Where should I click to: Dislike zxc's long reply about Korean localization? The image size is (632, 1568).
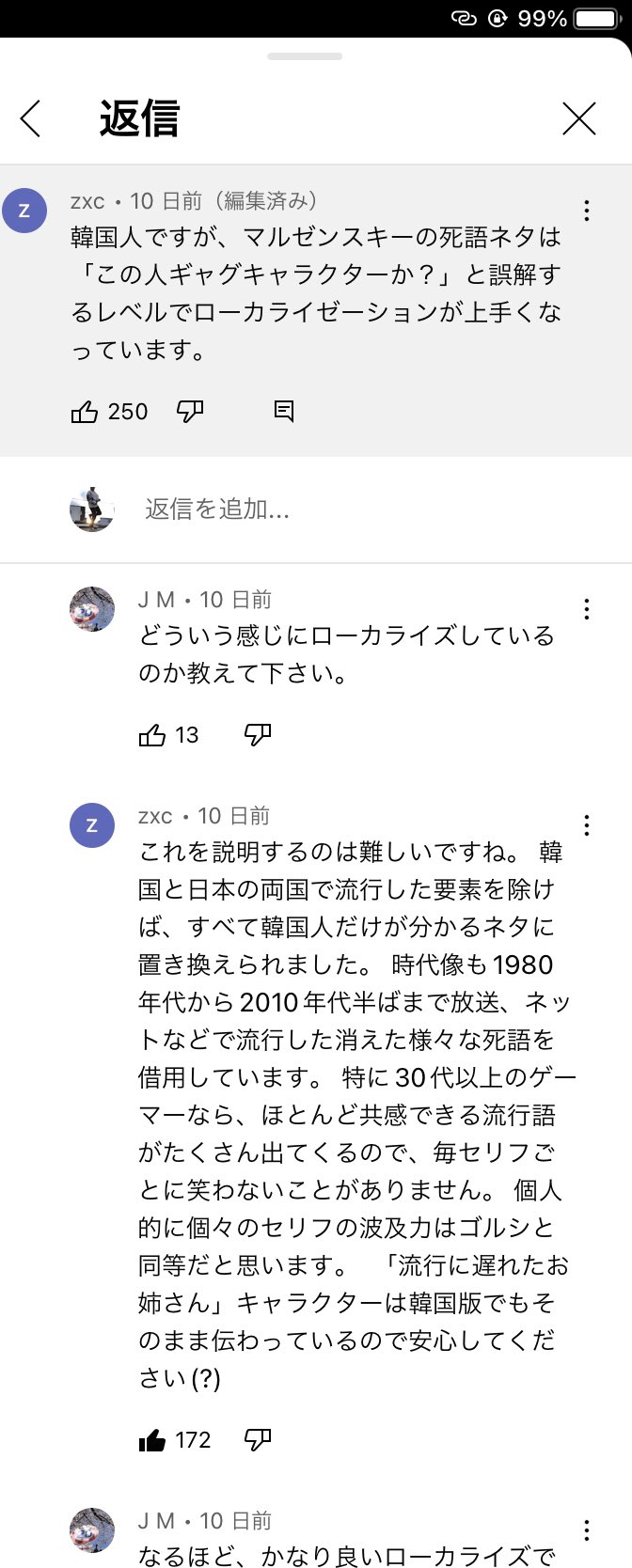pos(258,1439)
